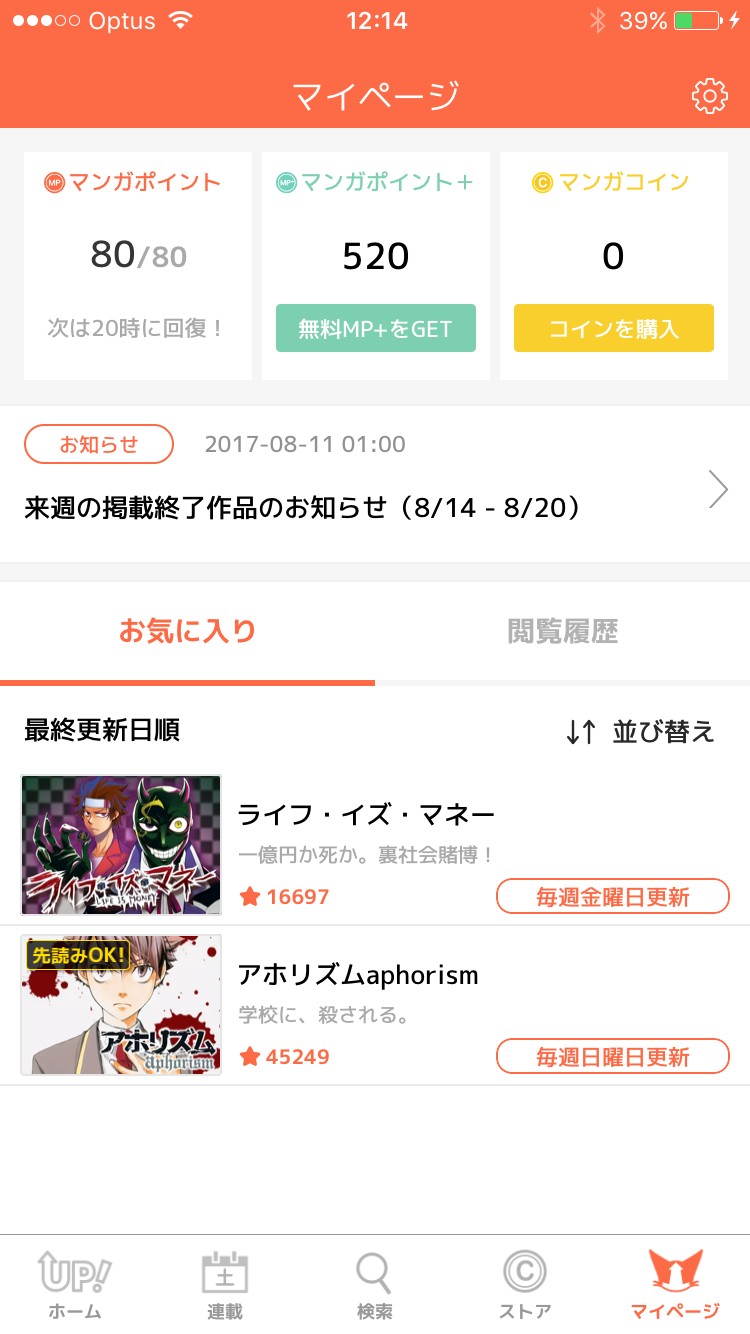Switch to the 閲覧履歴 tab
This screenshot has height=1334, width=750.
coord(562,632)
